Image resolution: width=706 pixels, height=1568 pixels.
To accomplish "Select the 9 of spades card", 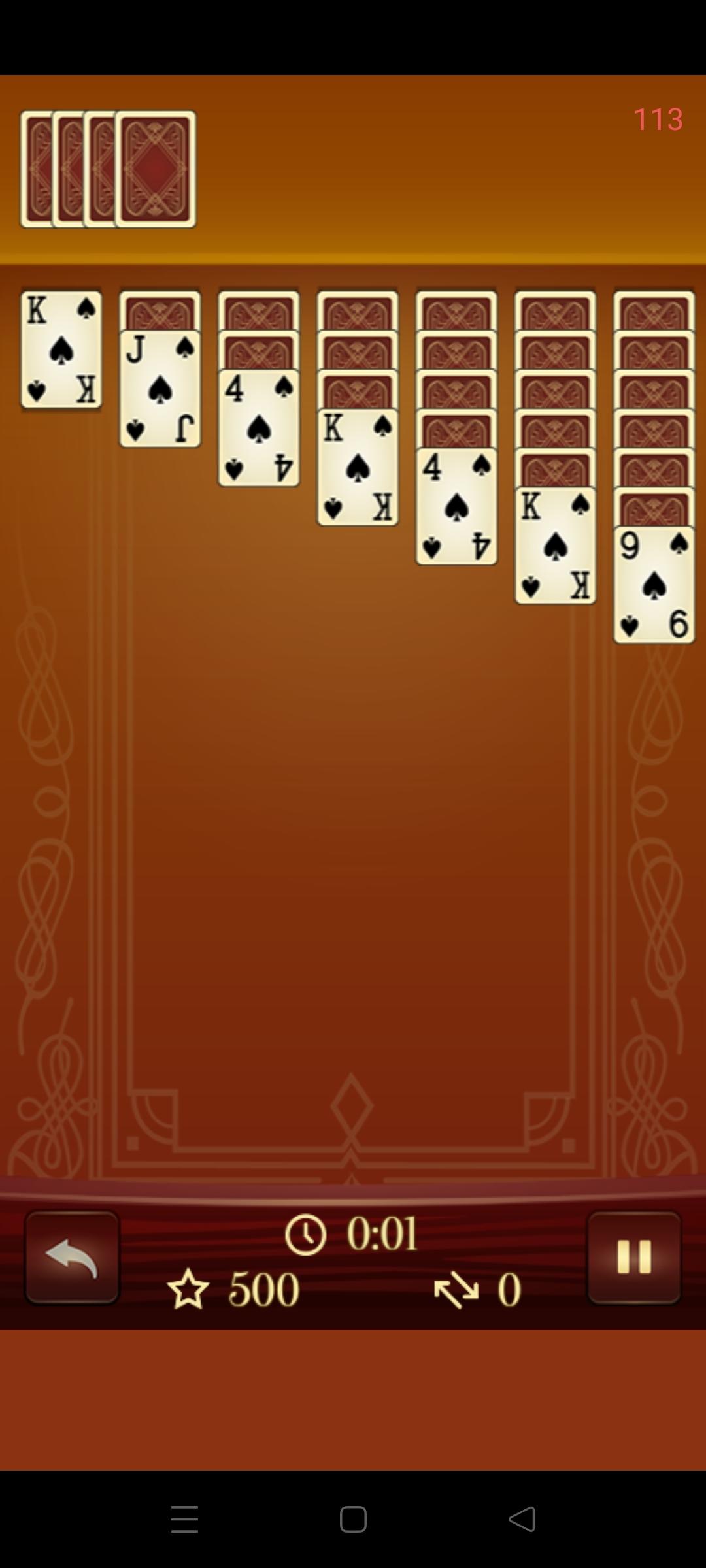I will pyautogui.click(x=654, y=585).
